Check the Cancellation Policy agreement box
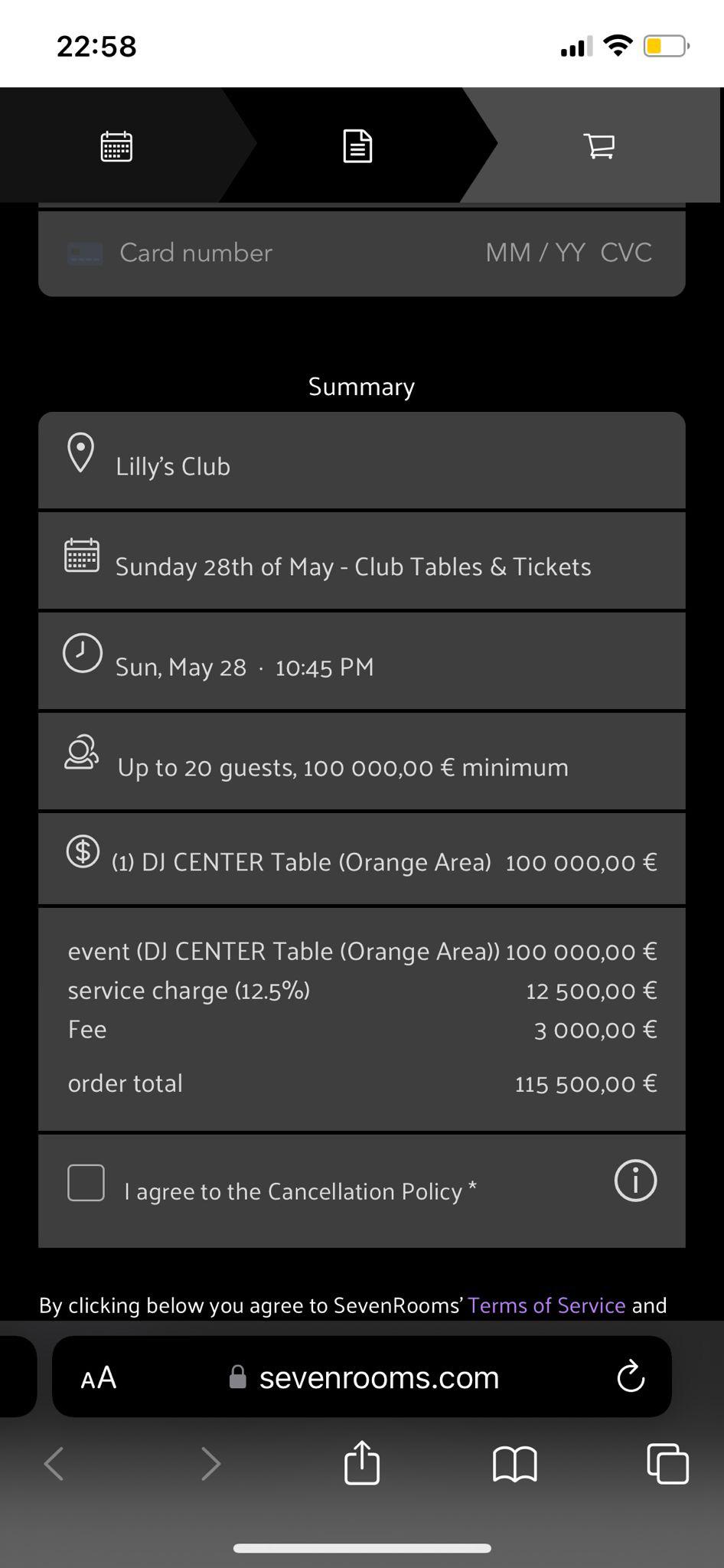 86,1183
